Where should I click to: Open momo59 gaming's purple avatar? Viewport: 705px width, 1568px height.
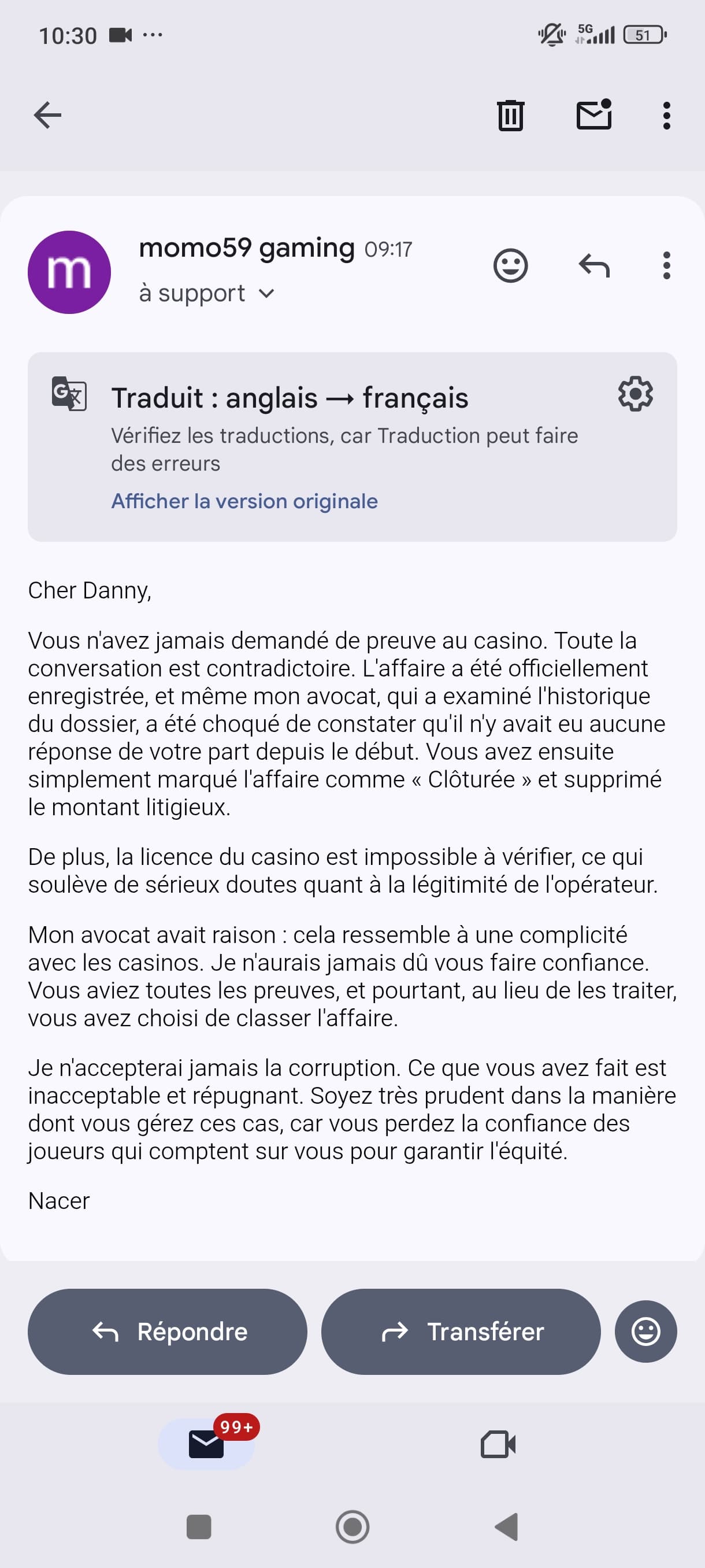click(x=69, y=272)
